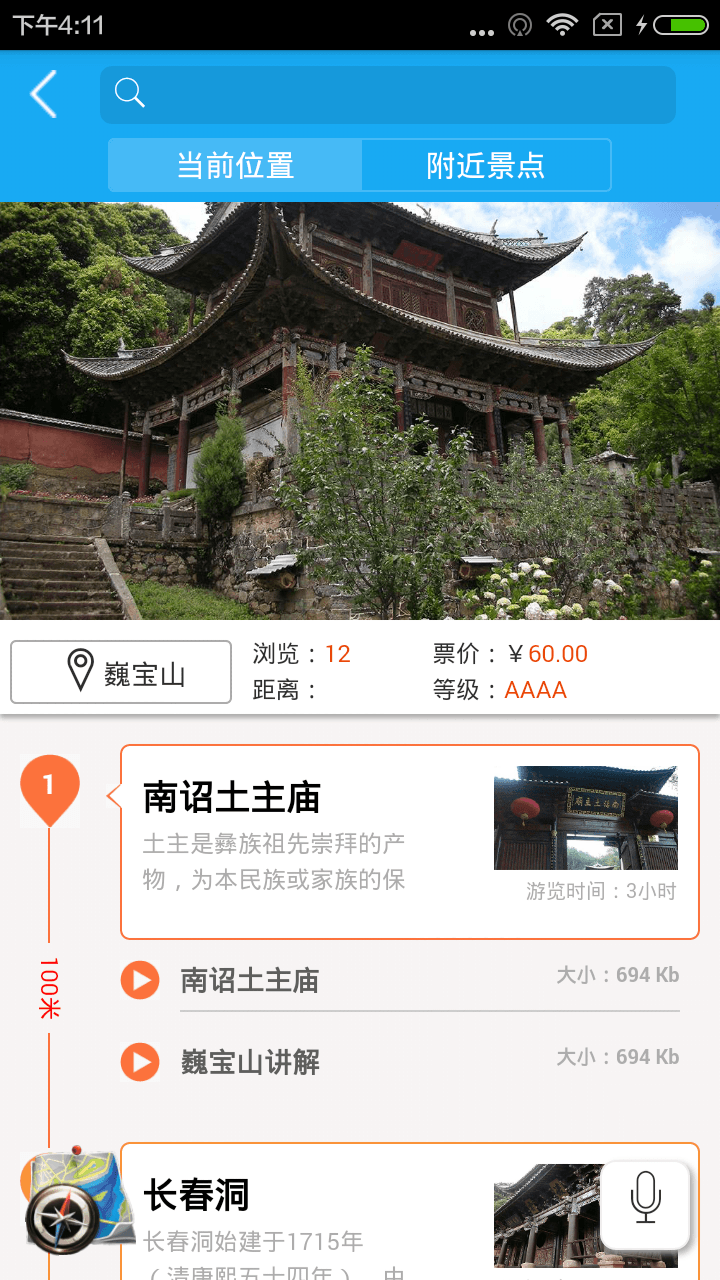
Task: Play the 巍宝山讲解 audio guide
Action: (140, 1062)
